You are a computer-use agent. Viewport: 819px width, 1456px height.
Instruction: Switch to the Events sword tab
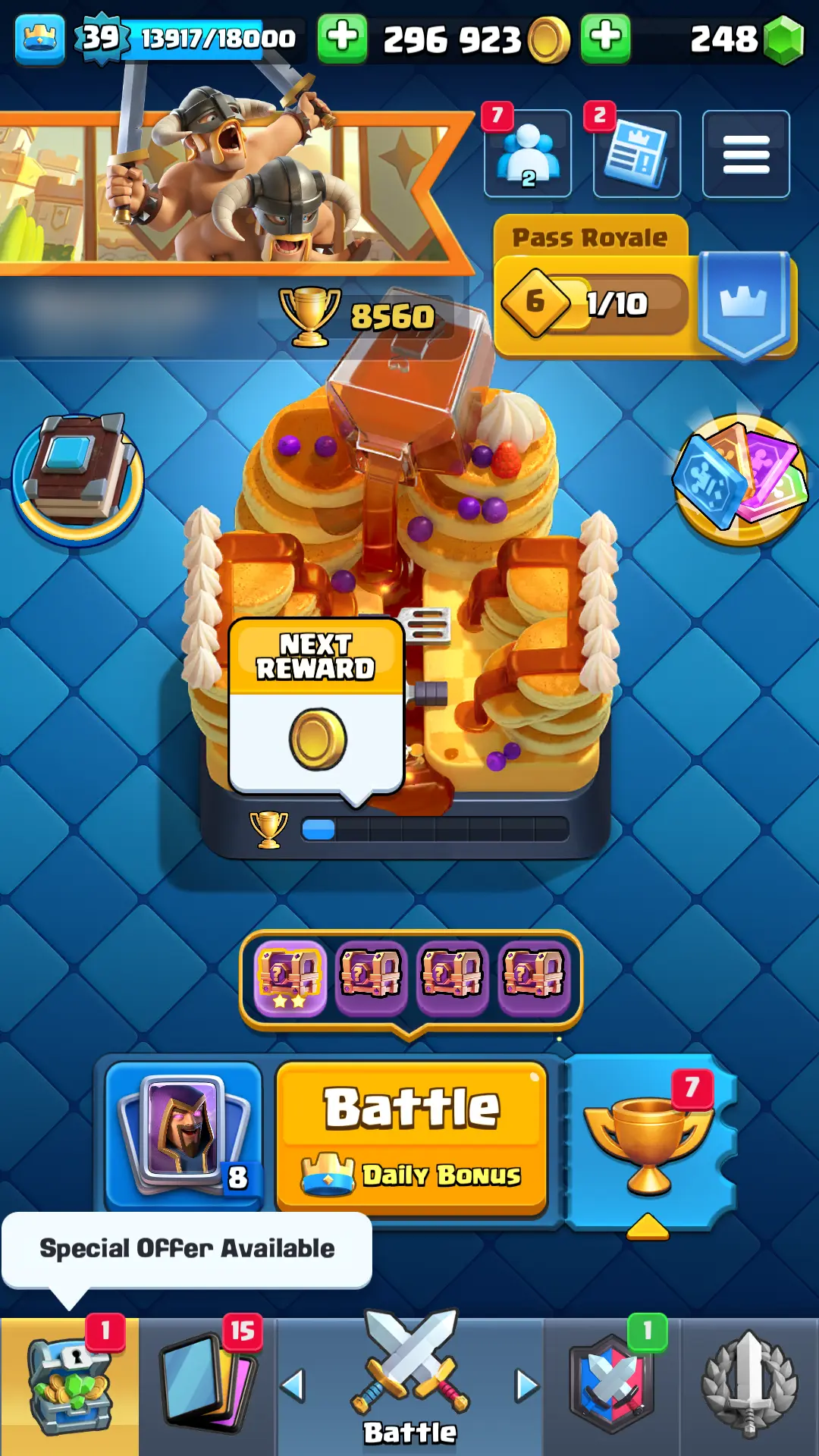(749, 1386)
